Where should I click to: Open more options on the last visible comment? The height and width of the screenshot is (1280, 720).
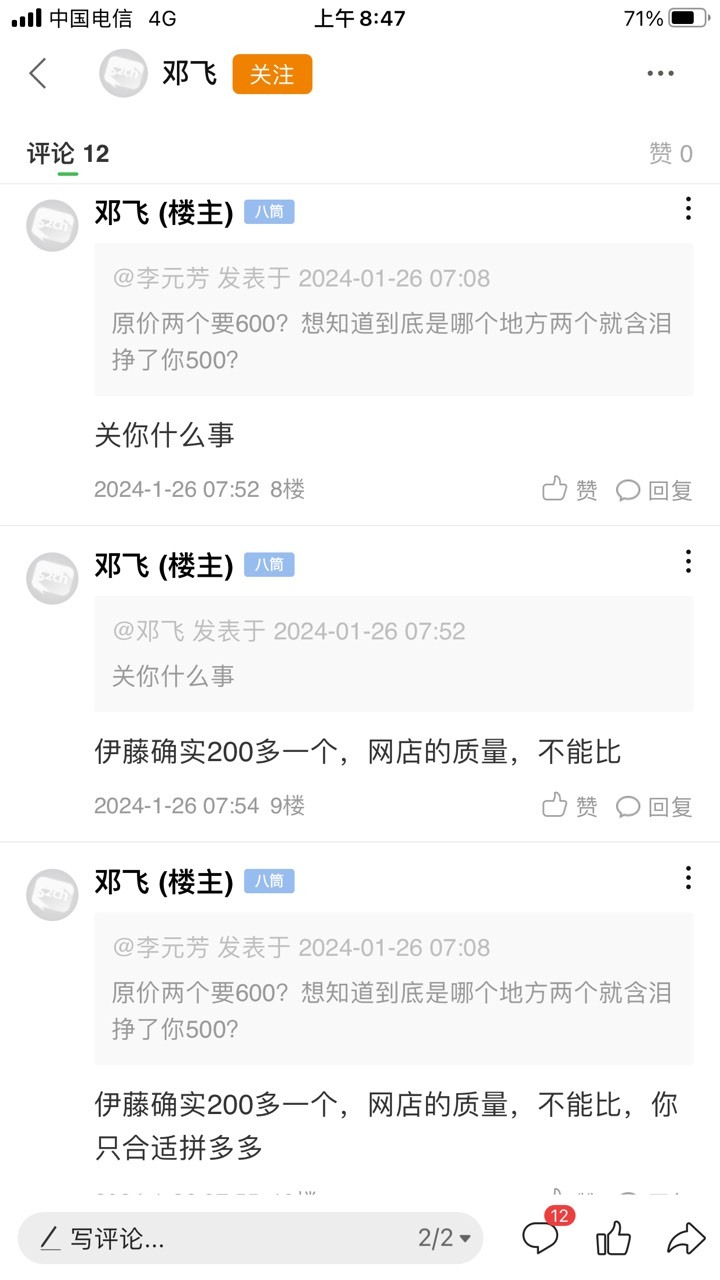688,878
